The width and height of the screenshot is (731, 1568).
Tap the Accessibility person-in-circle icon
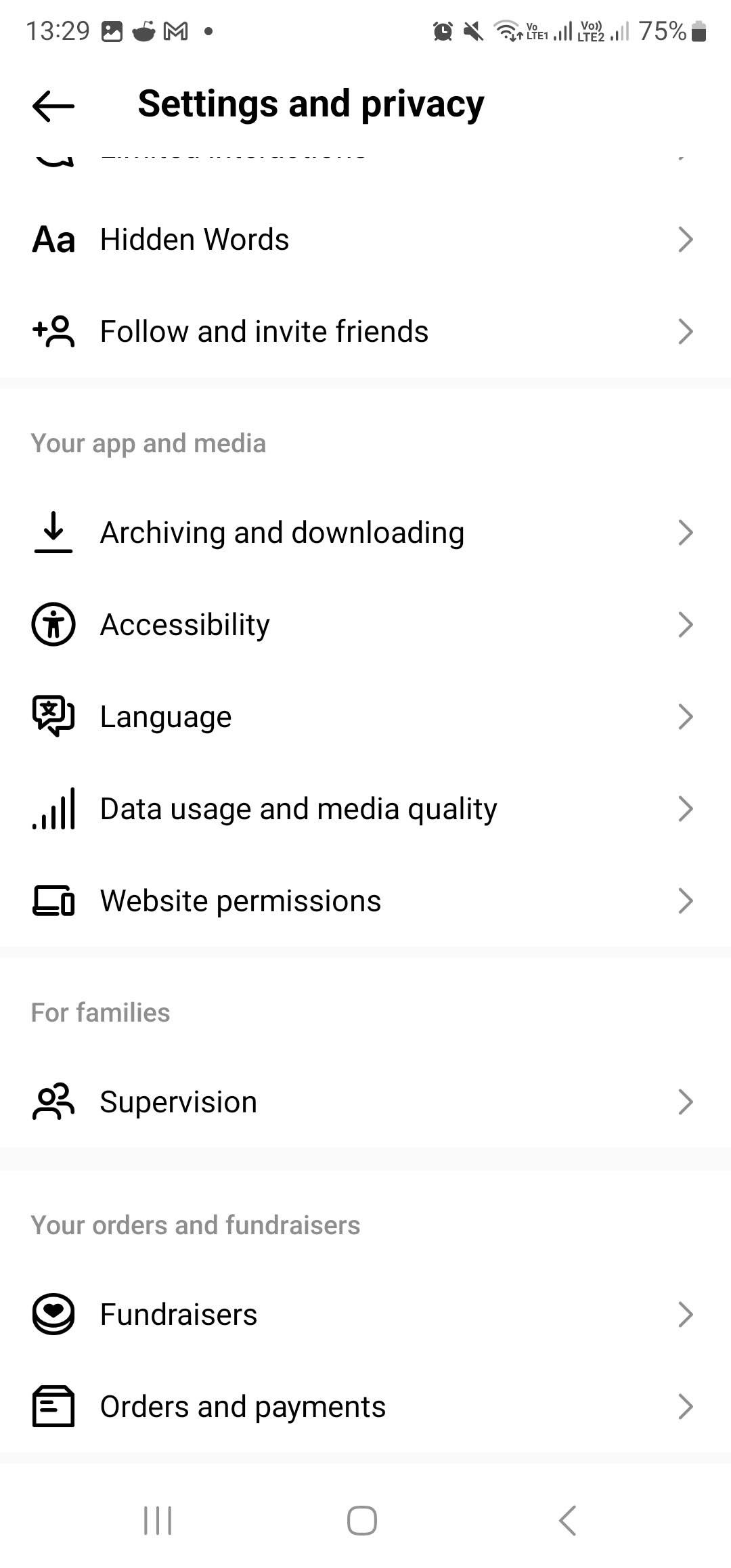[53, 624]
